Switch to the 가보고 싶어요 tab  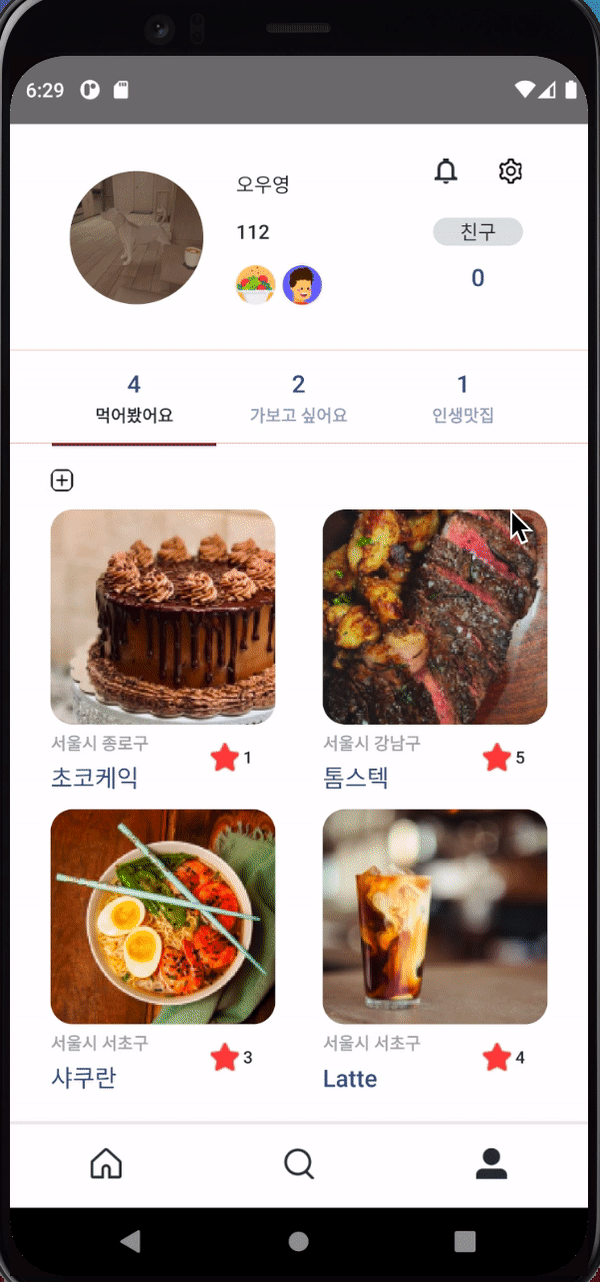pyautogui.click(x=298, y=398)
